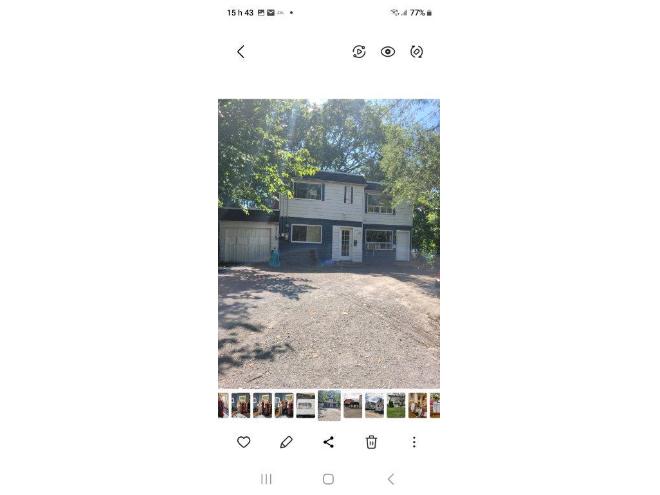Open recent apps from navigation bar
Screen dimensions: 660x495
pyautogui.click(x=266, y=479)
